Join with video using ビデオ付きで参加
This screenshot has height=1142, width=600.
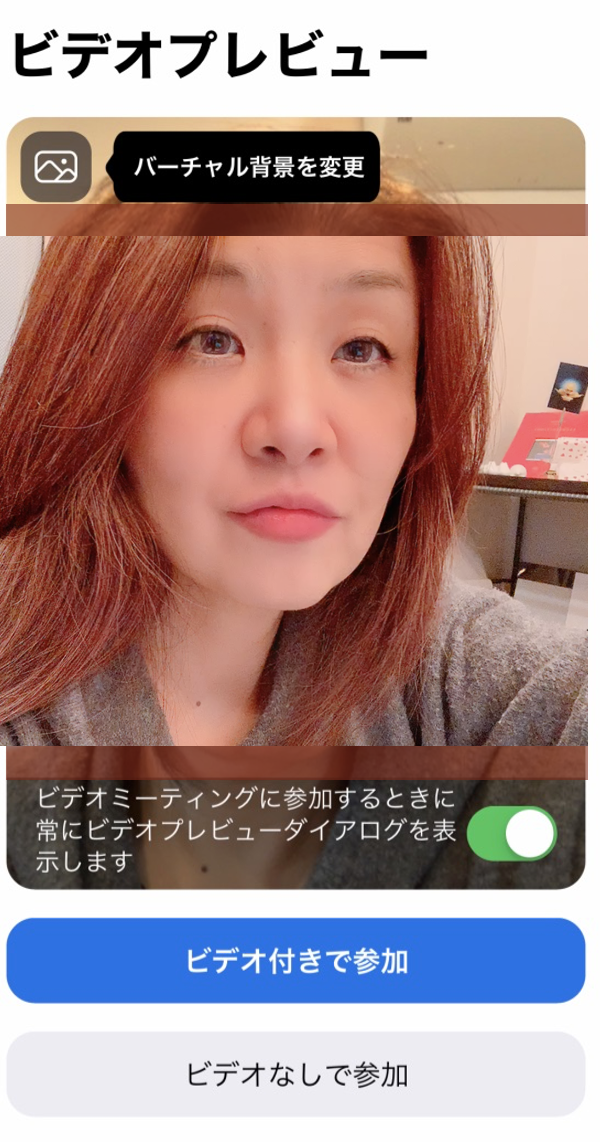click(296, 961)
